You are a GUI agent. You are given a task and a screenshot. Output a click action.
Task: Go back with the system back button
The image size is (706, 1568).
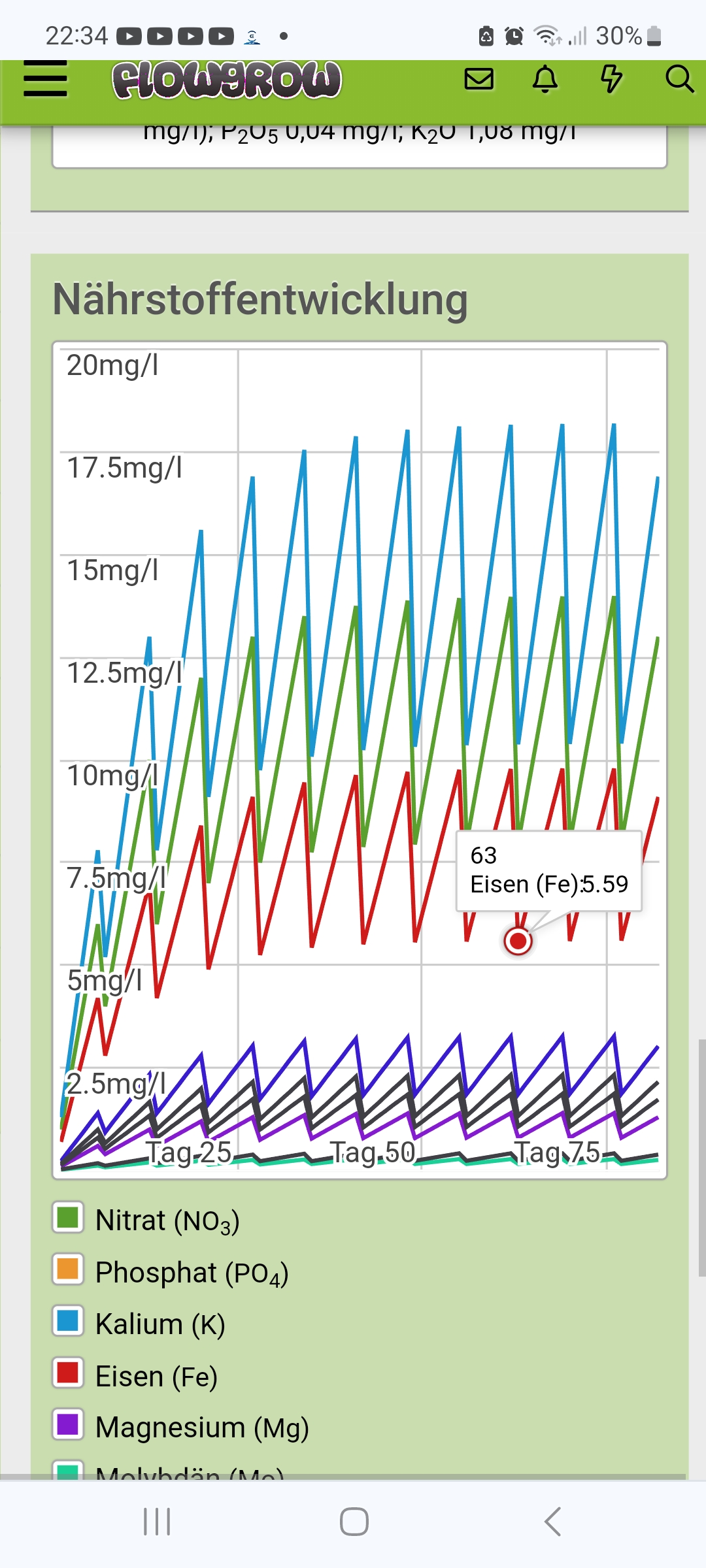click(x=552, y=1522)
